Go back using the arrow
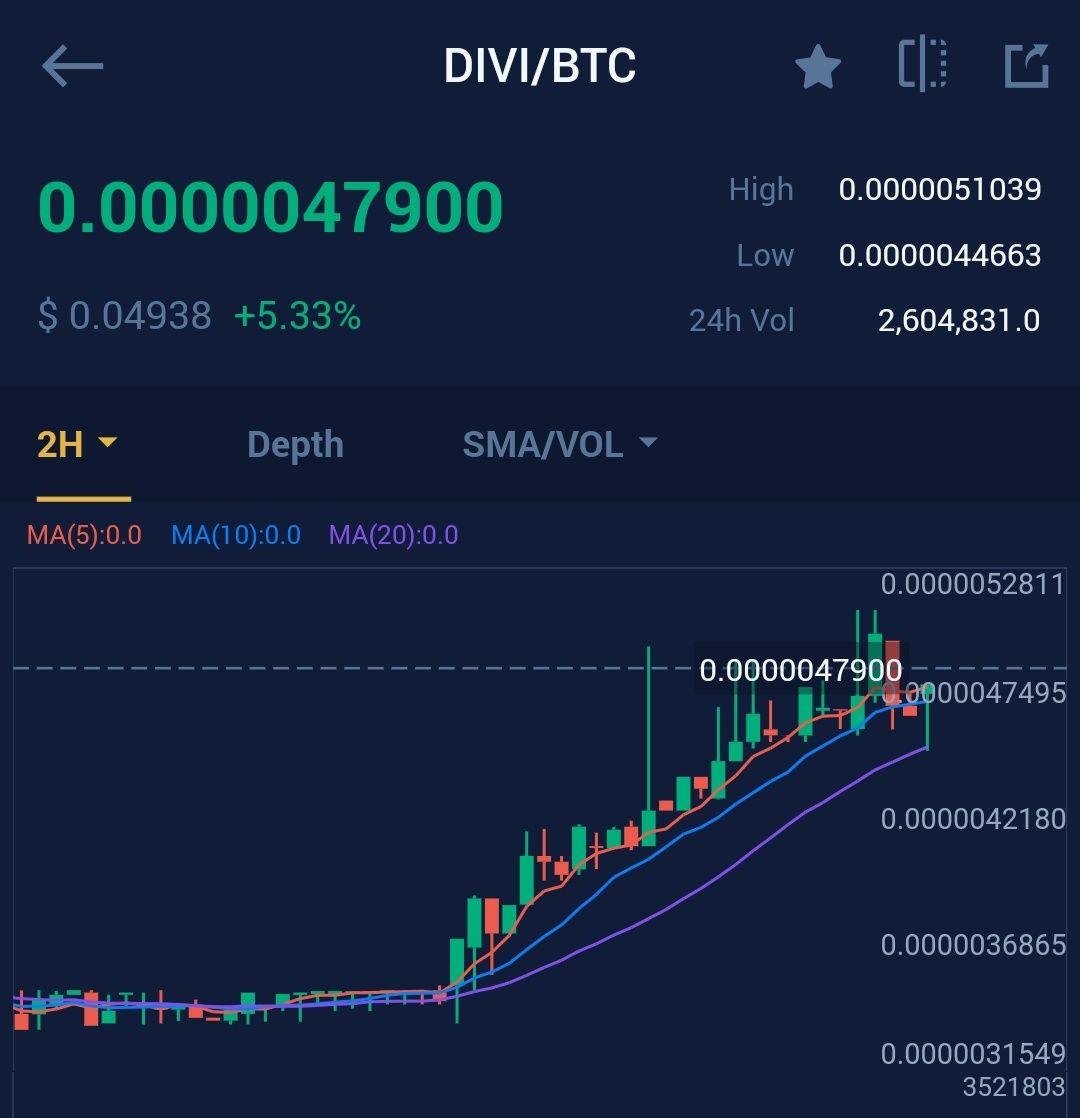Image resolution: width=1080 pixels, height=1118 pixels. (x=72, y=67)
